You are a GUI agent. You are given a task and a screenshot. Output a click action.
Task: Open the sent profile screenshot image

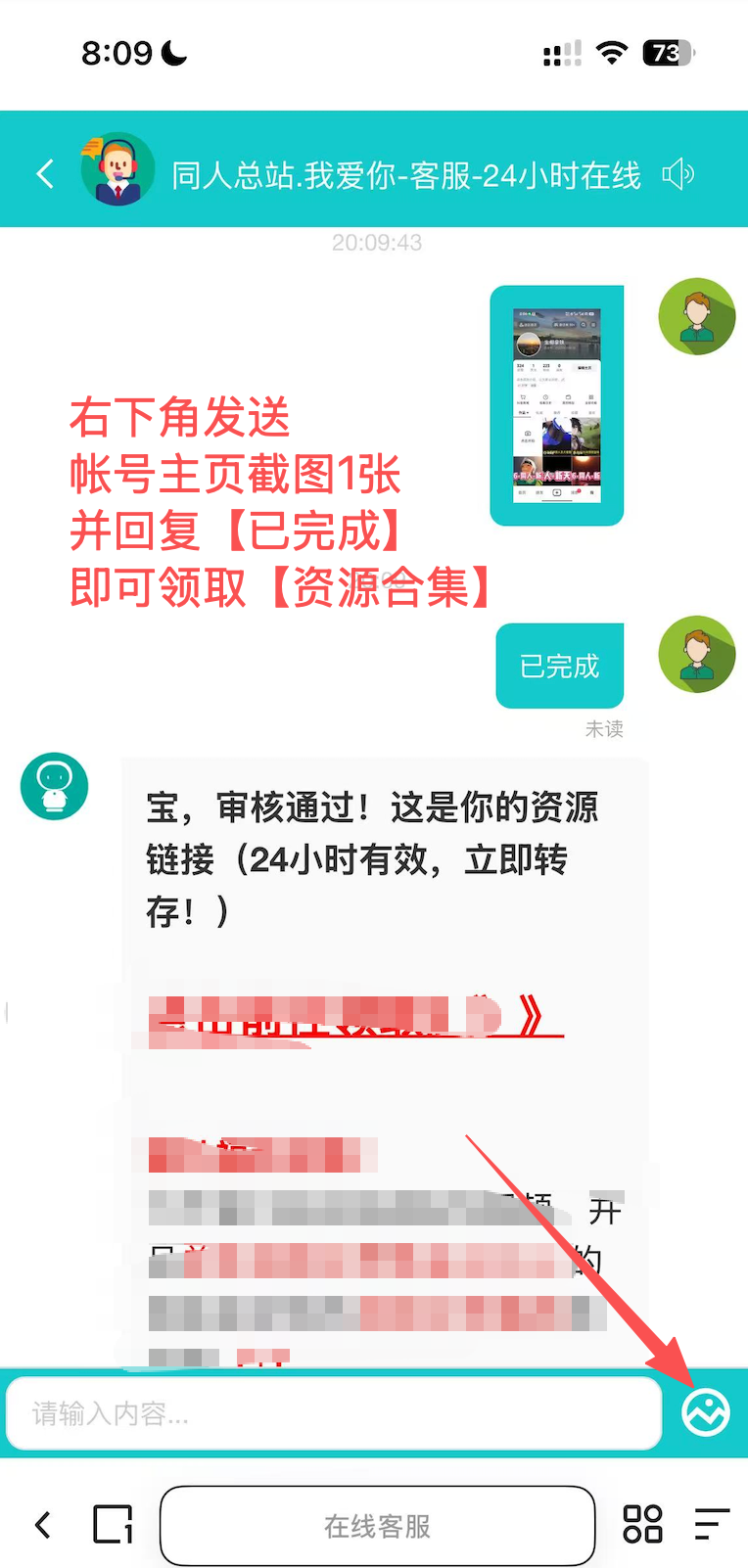coord(556,405)
